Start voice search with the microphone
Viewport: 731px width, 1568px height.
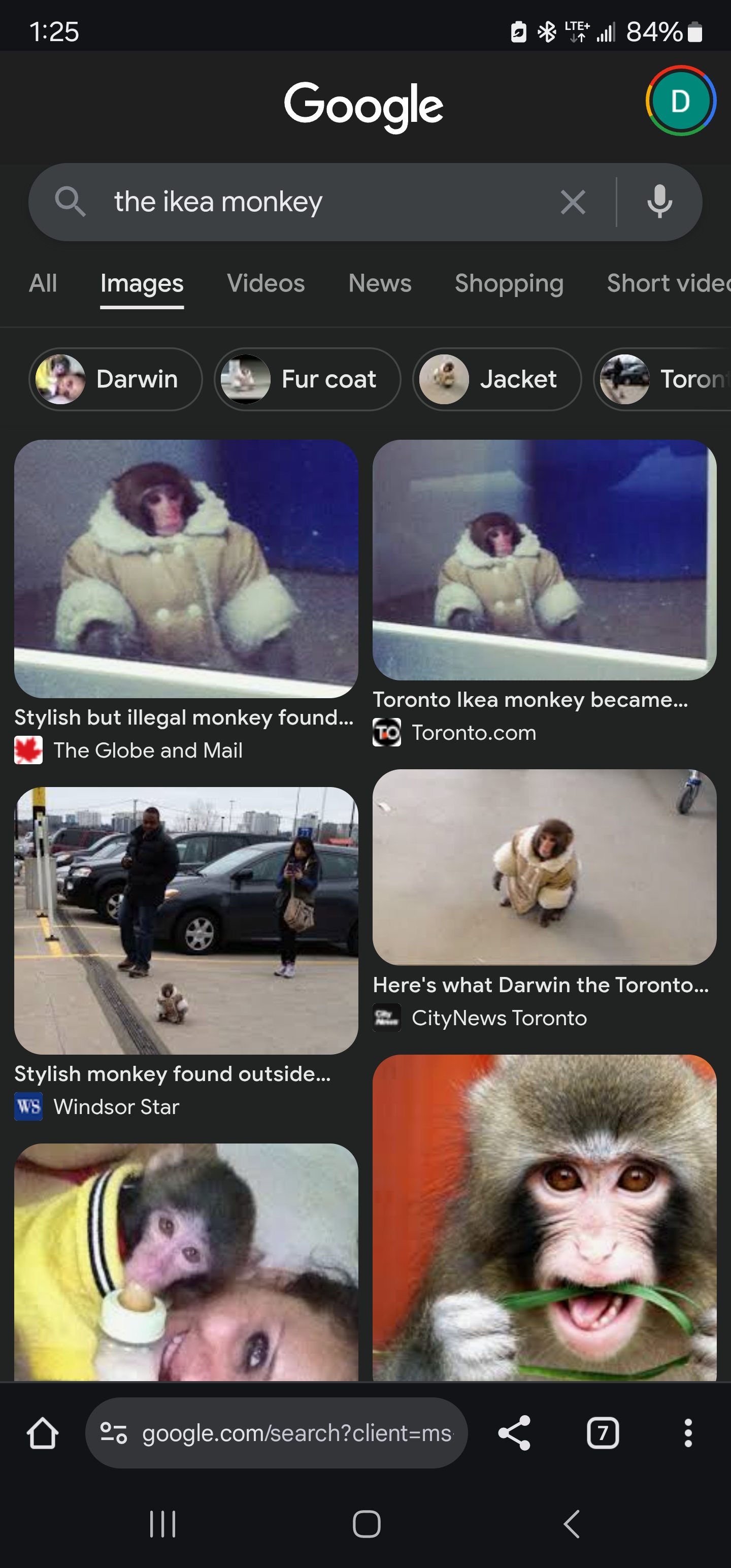click(659, 202)
